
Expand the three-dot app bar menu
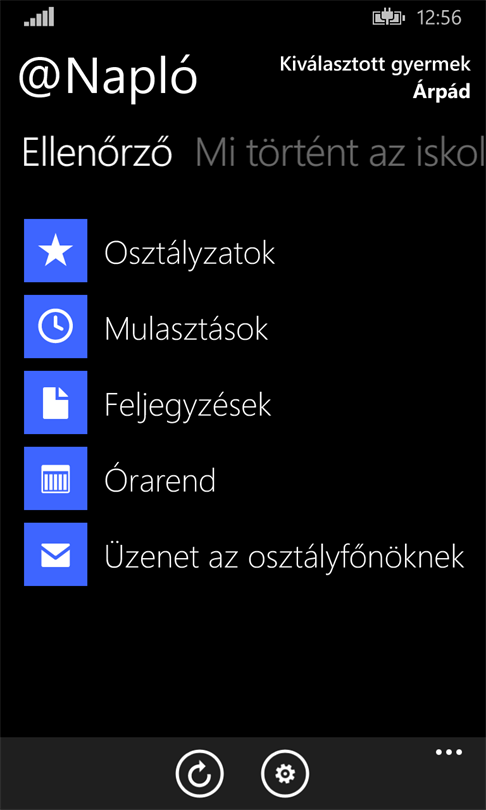tap(448, 752)
